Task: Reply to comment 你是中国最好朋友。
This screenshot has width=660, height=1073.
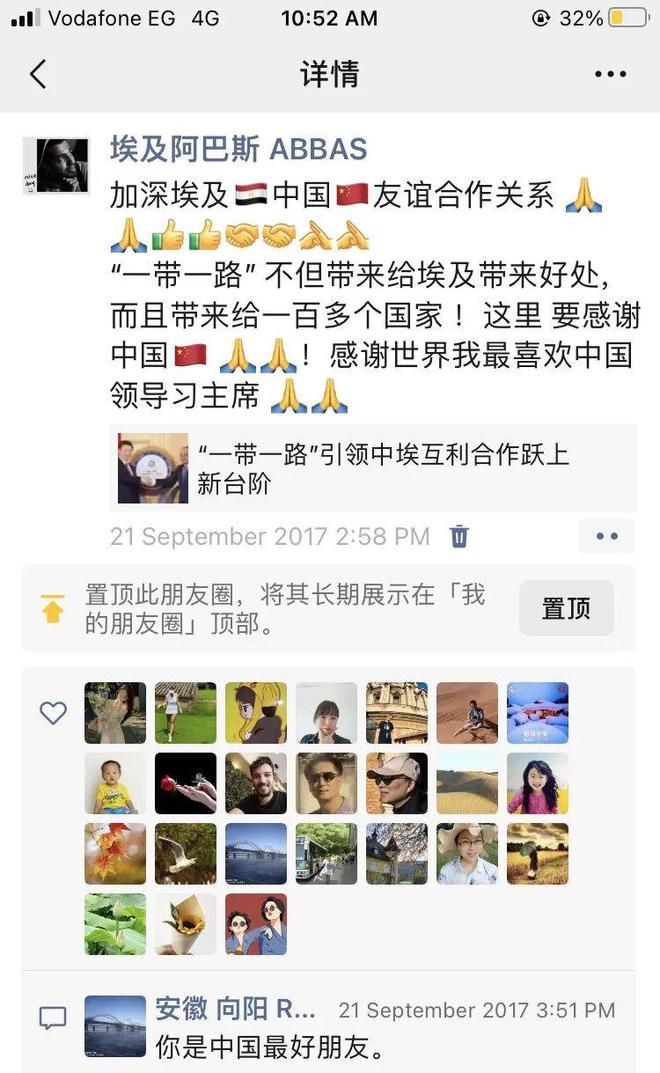Action: 270,1048
